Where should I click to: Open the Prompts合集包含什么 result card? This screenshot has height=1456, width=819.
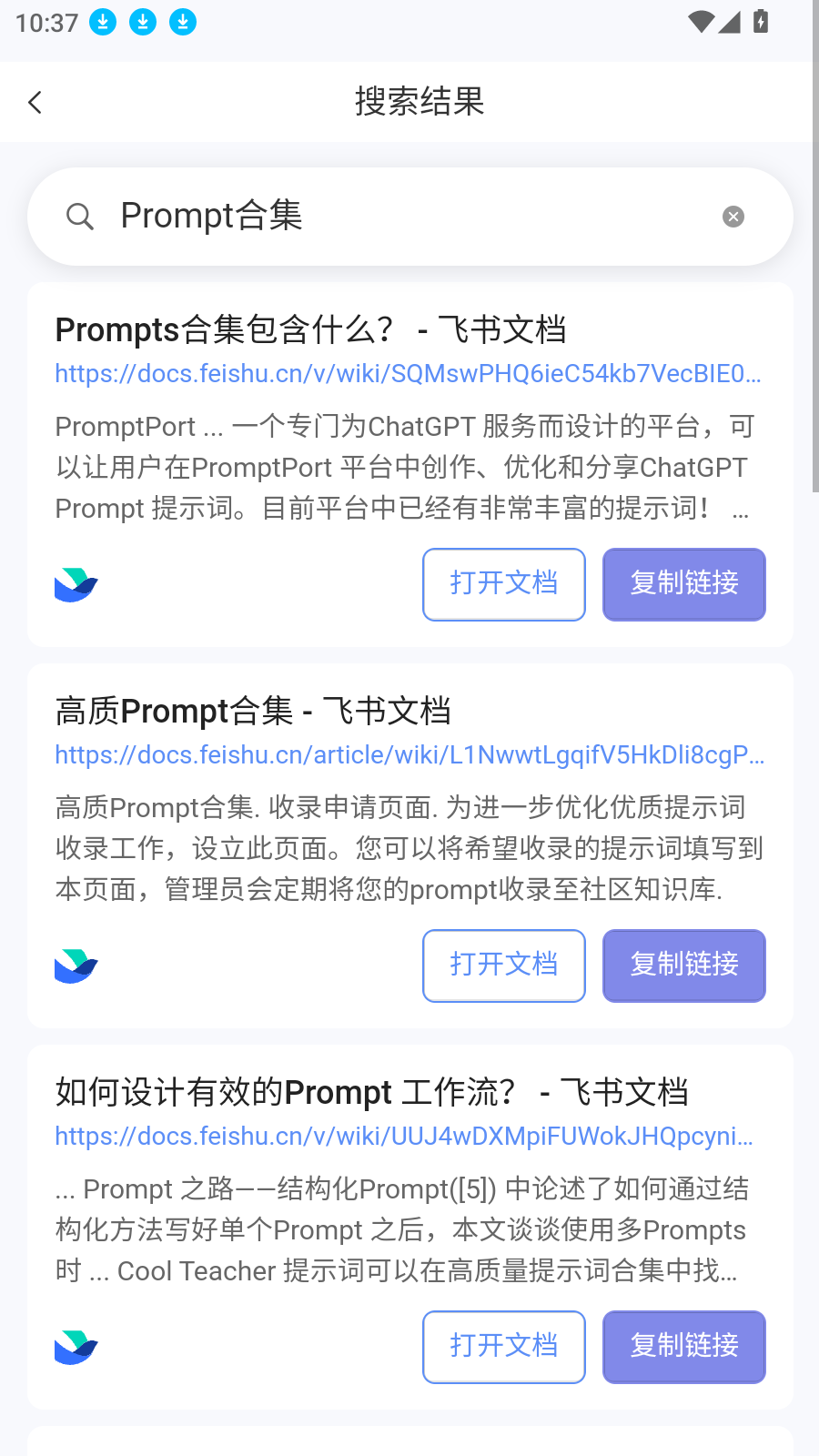coord(310,330)
